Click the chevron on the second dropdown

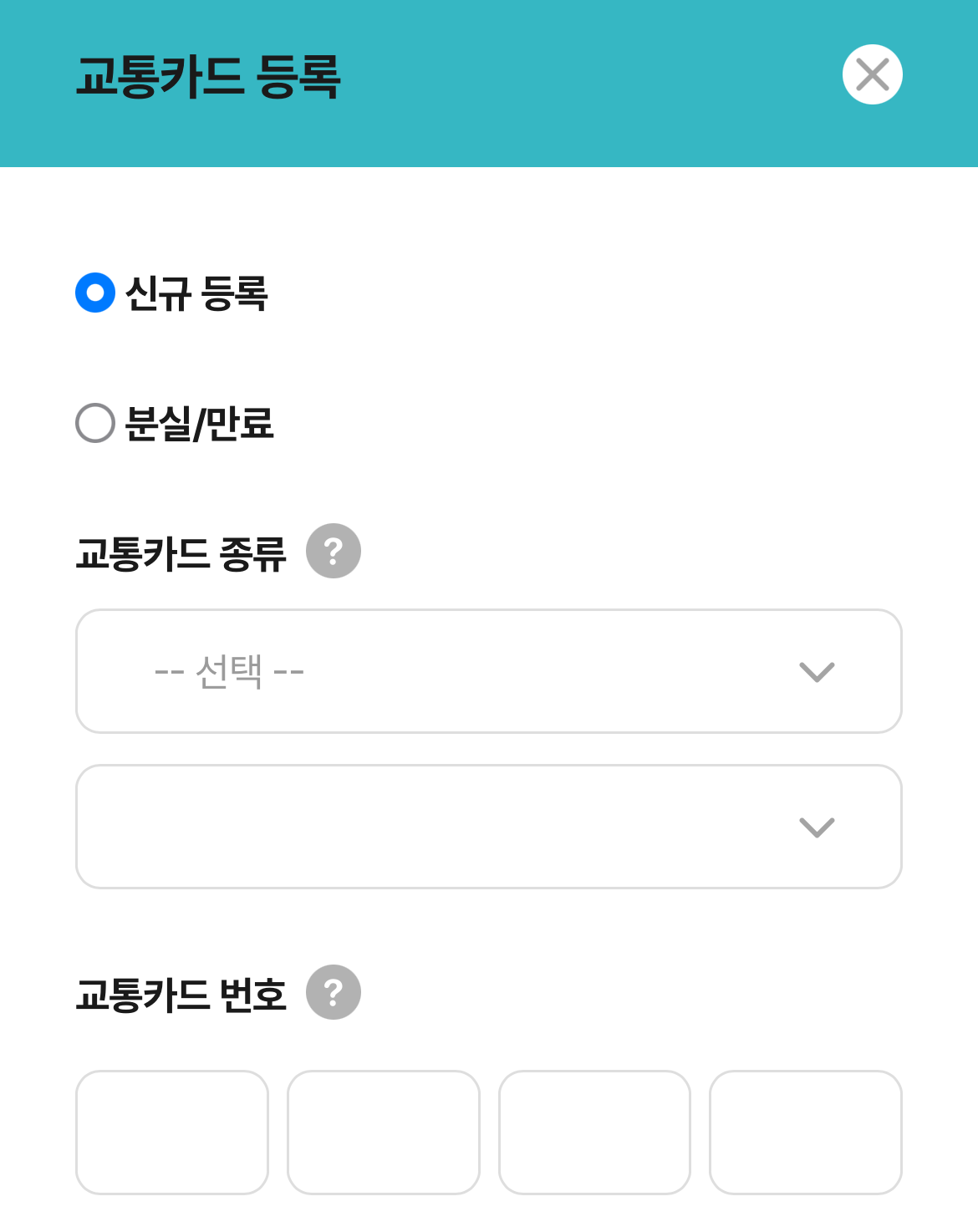[x=817, y=826]
